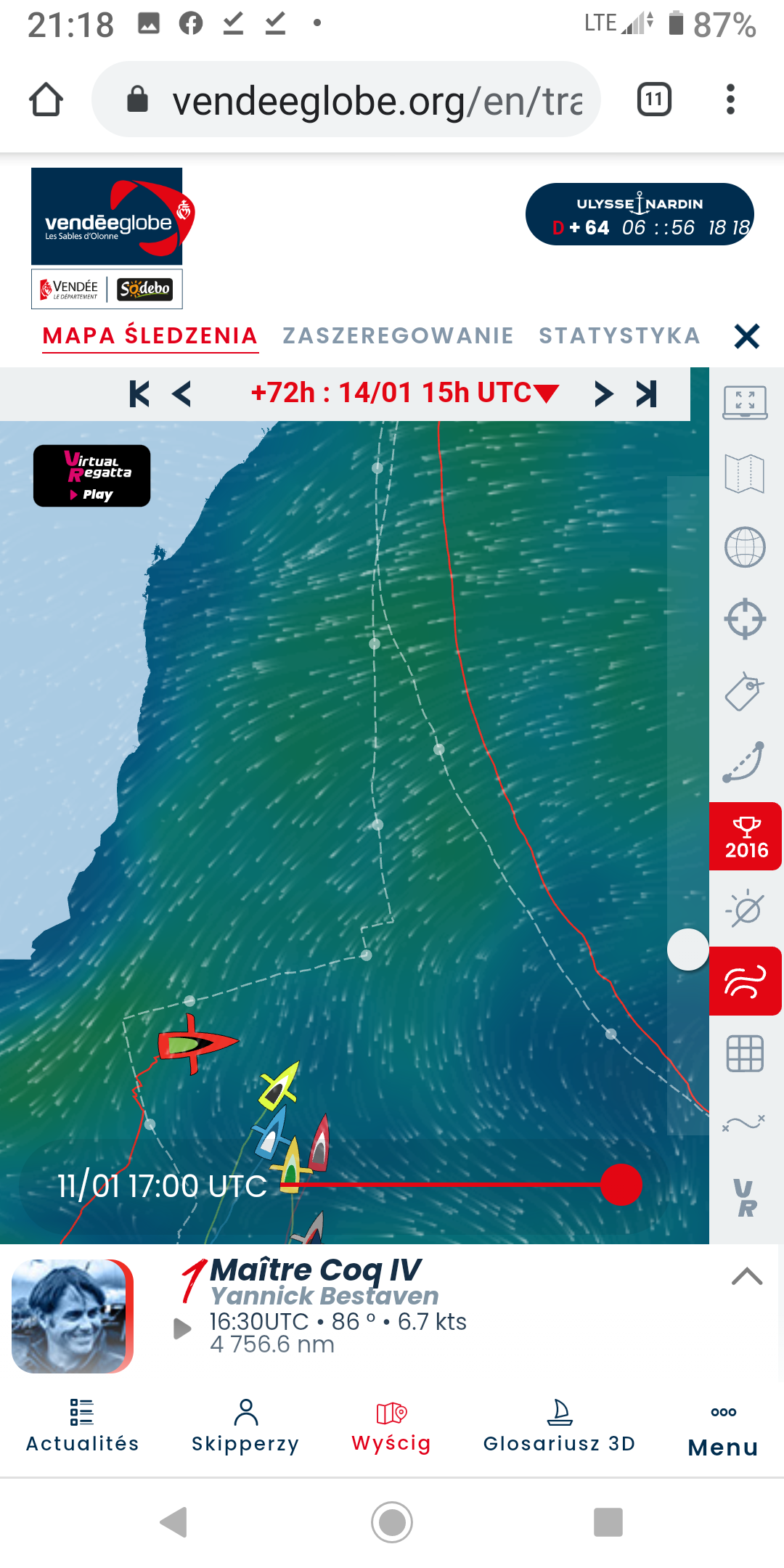Close the tracking map with X
Viewport: 784px width, 1568px height.
coord(746,336)
